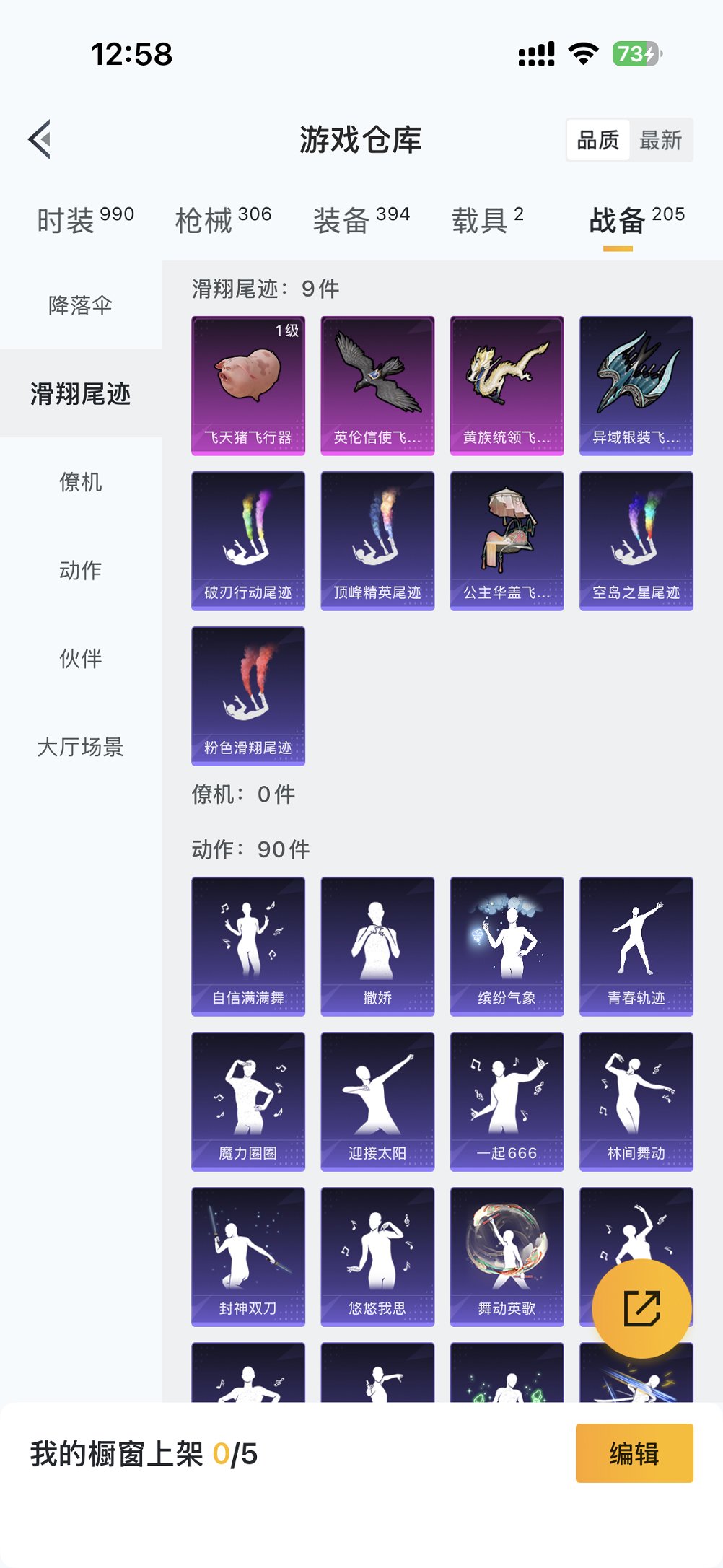
Task: Select 降落伞 in the side menu
Action: coord(80,305)
